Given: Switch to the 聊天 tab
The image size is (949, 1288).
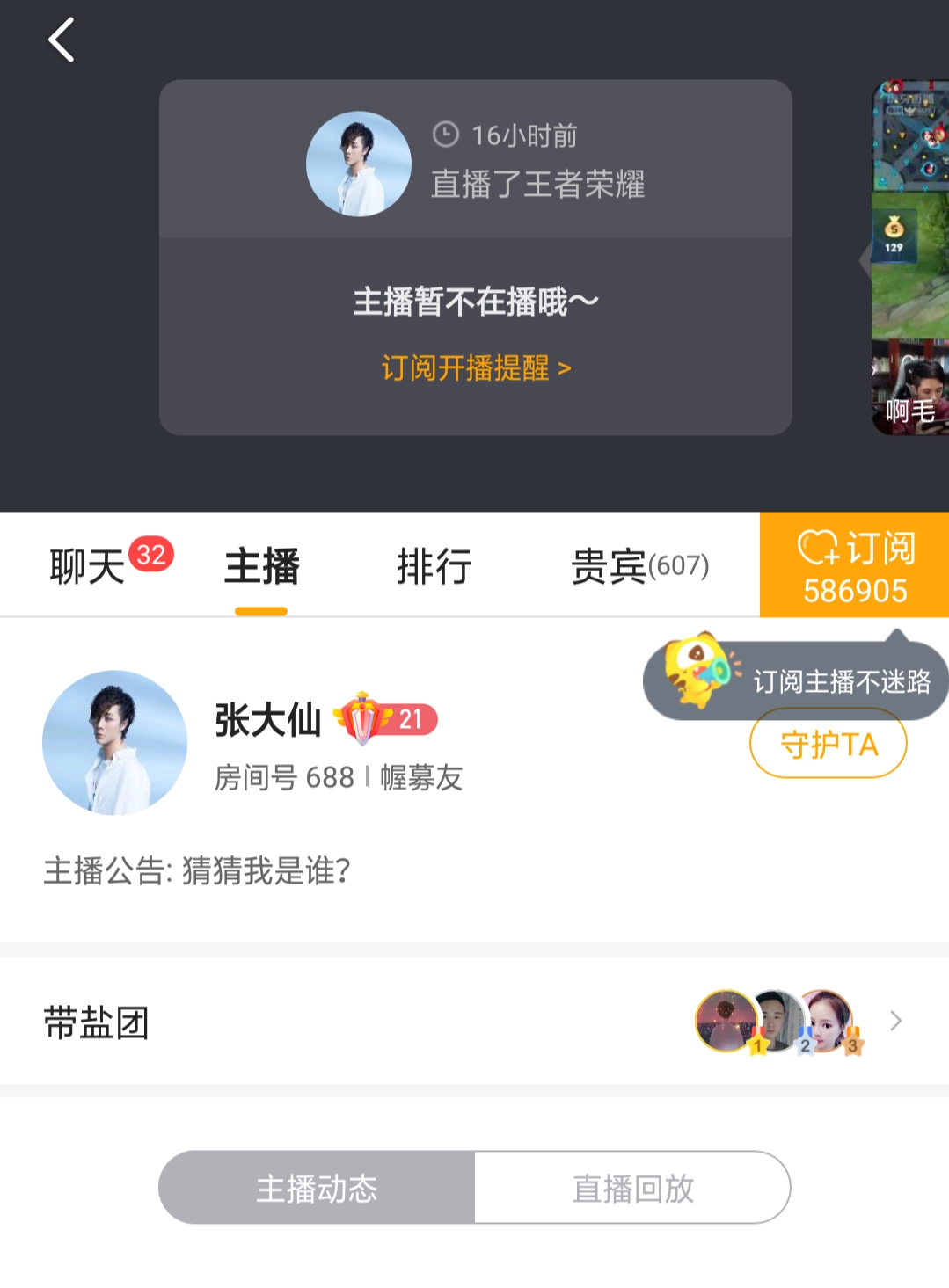Looking at the screenshot, I should tap(88, 565).
